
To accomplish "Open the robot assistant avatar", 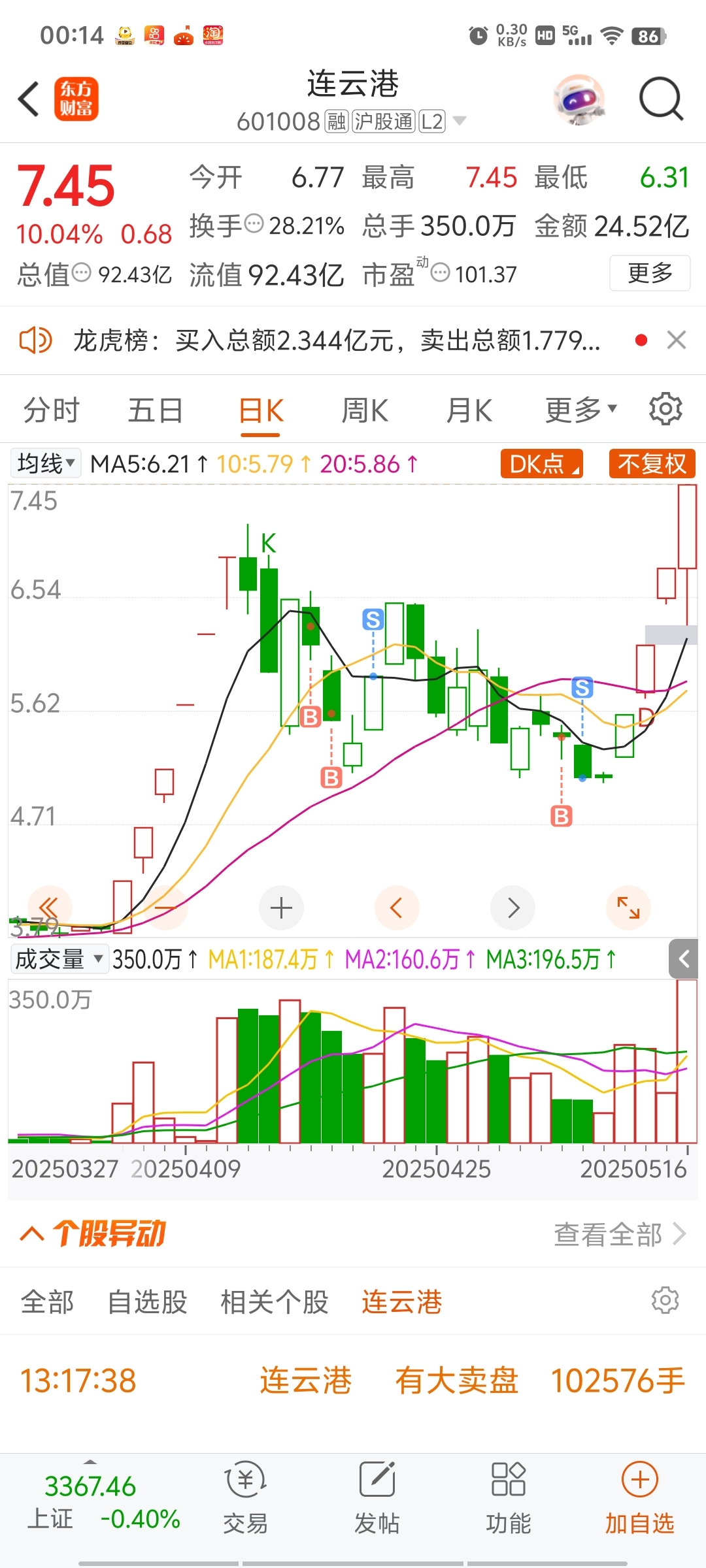I will (579, 100).
